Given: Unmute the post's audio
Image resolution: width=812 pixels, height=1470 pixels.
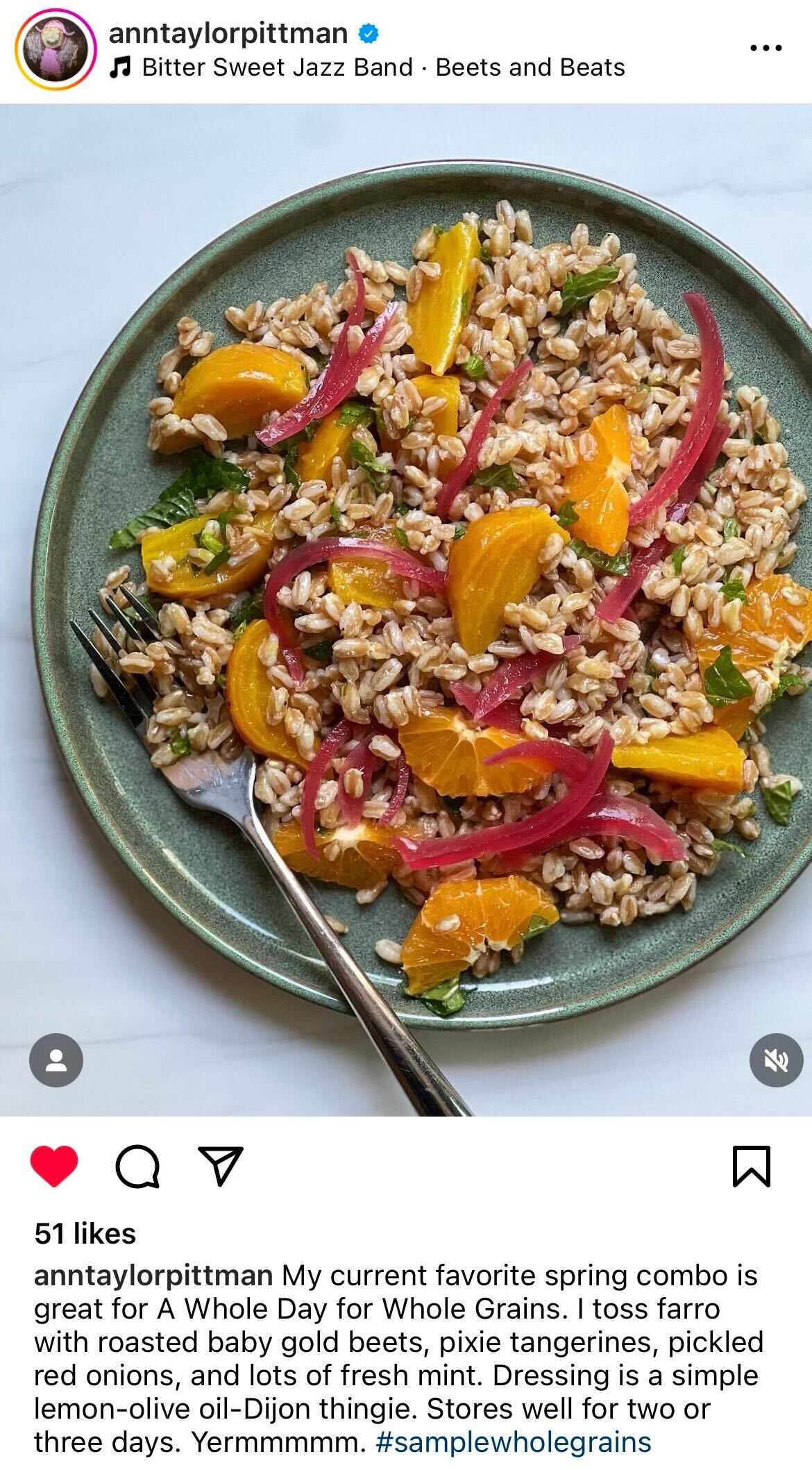Looking at the screenshot, I should click(776, 1060).
